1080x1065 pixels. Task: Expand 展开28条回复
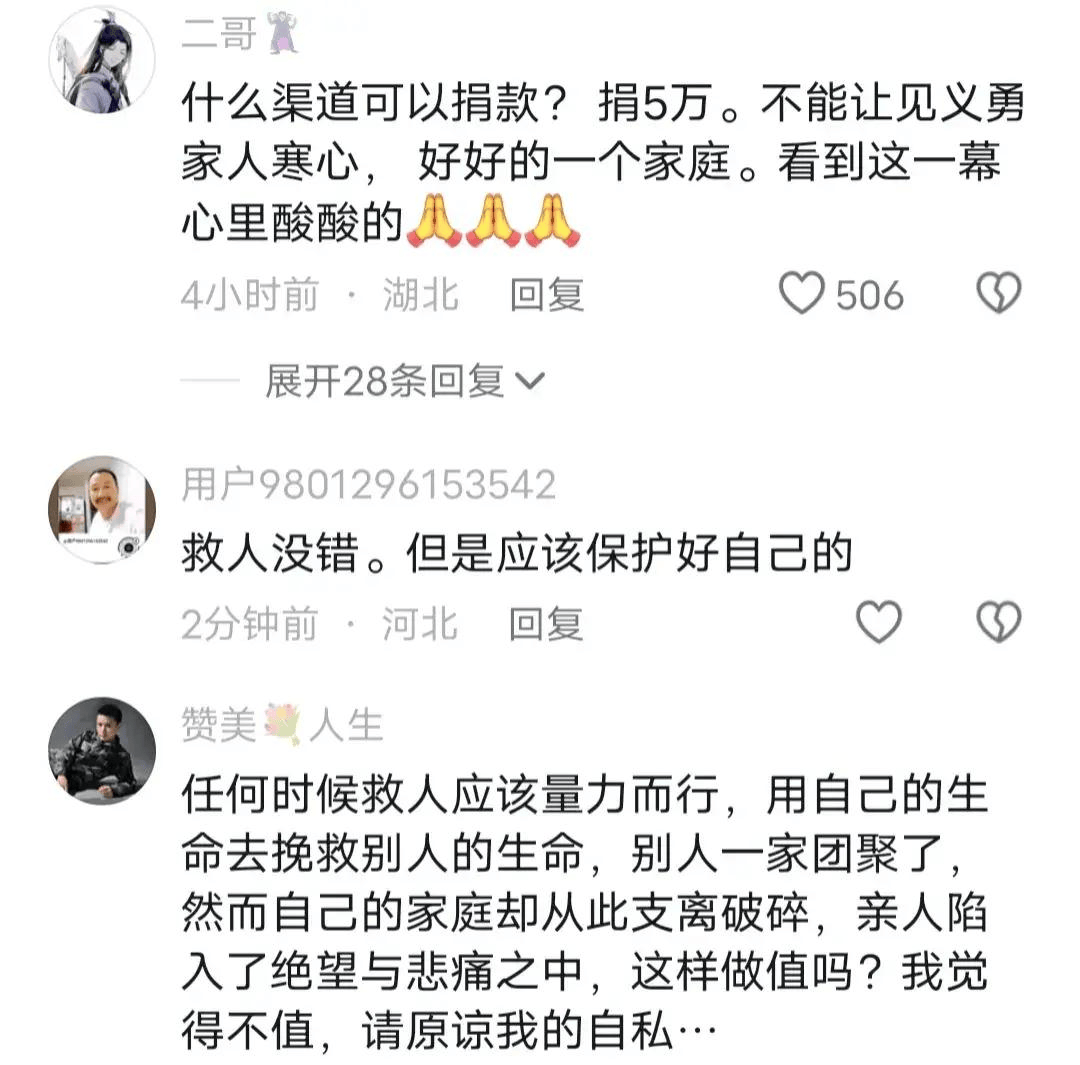(404, 381)
